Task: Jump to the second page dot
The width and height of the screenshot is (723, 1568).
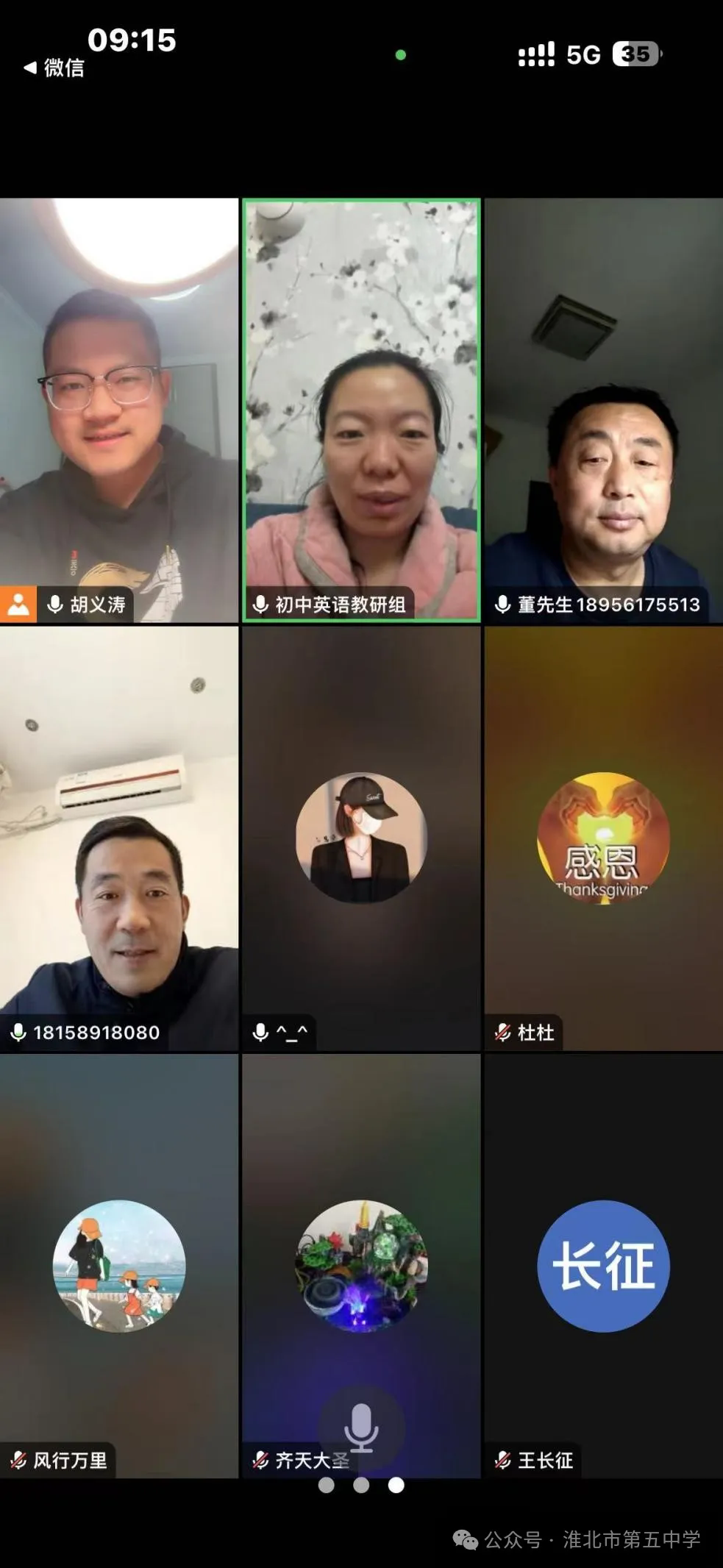Action: (361, 1485)
